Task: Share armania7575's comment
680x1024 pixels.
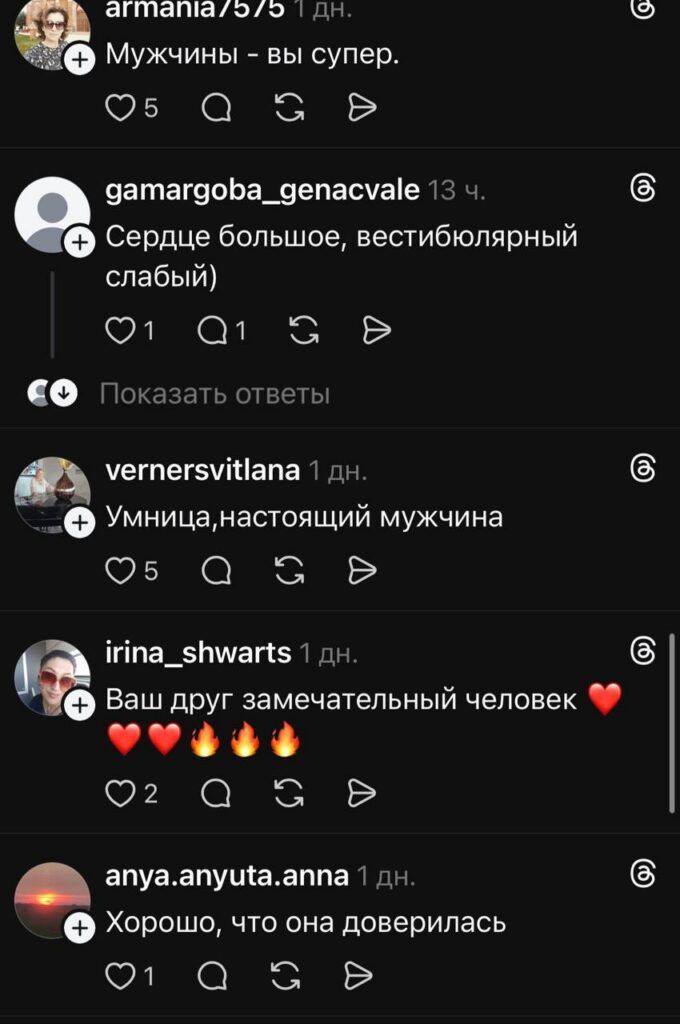Action: click(361, 107)
